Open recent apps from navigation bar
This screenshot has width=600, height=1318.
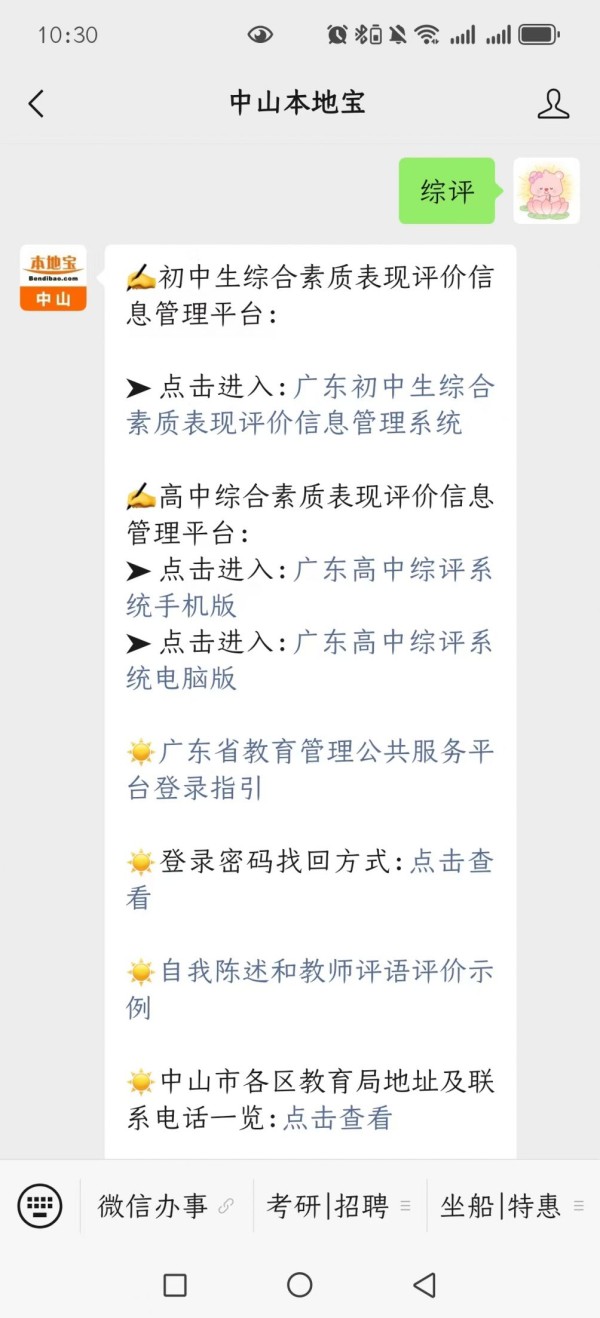(175, 1285)
